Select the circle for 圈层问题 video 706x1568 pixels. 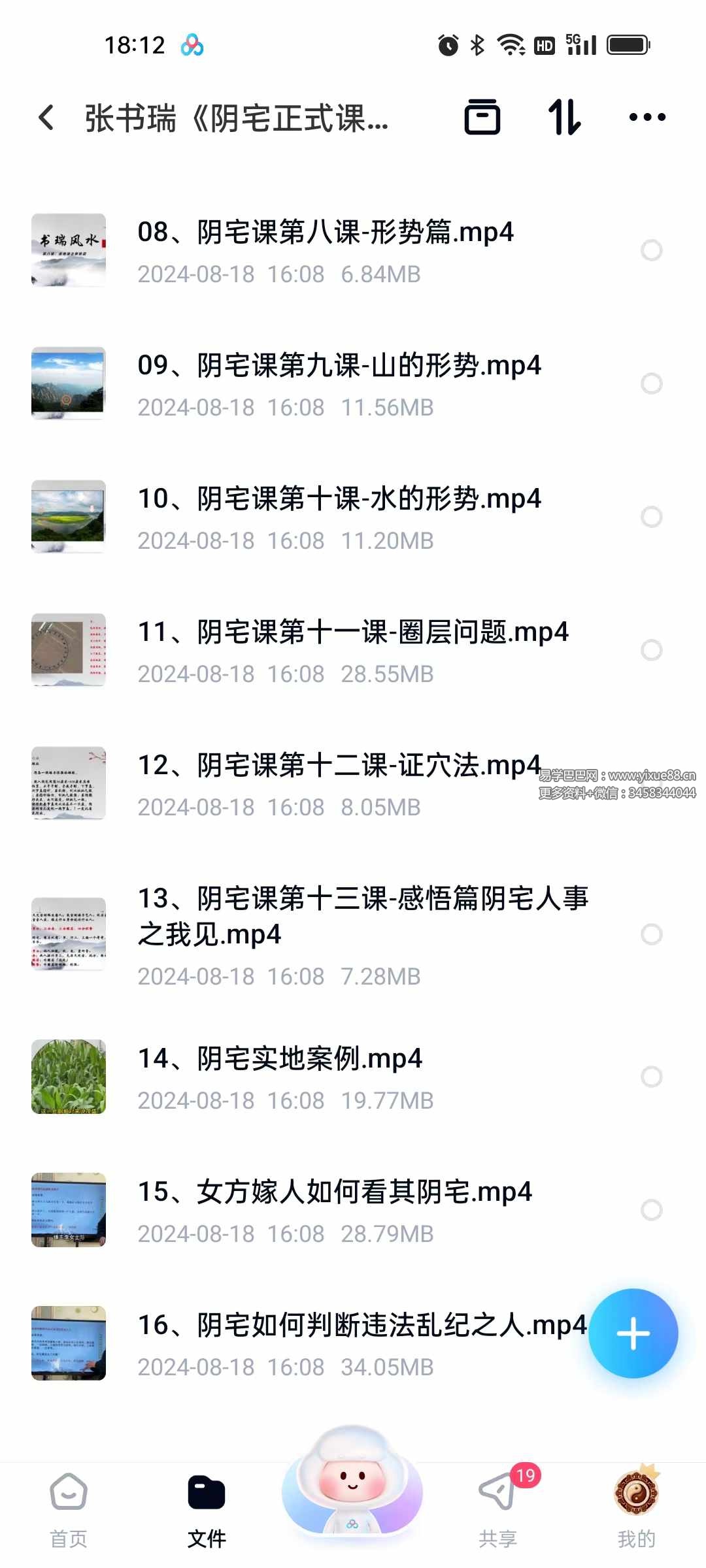tap(652, 651)
